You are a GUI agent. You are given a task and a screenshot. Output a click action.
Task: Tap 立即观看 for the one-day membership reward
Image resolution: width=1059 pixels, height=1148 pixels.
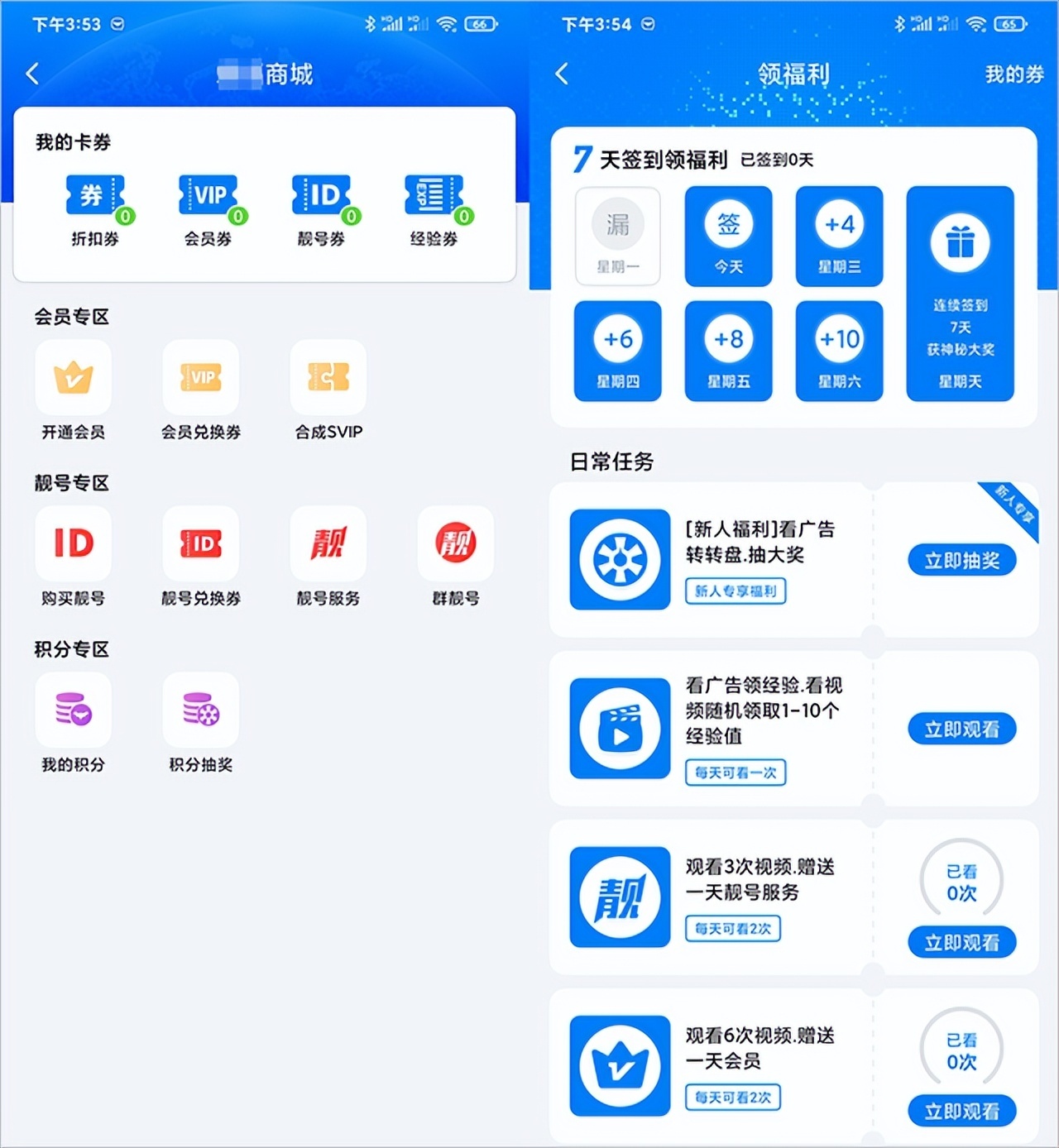point(961,1111)
